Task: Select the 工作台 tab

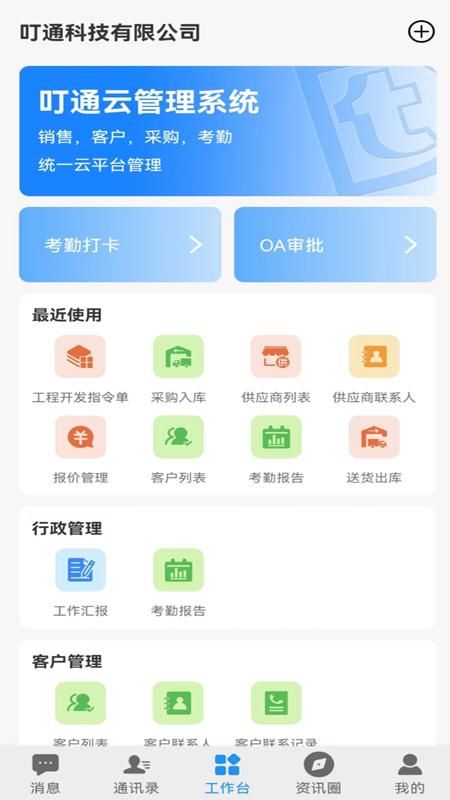Action: (227, 773)
